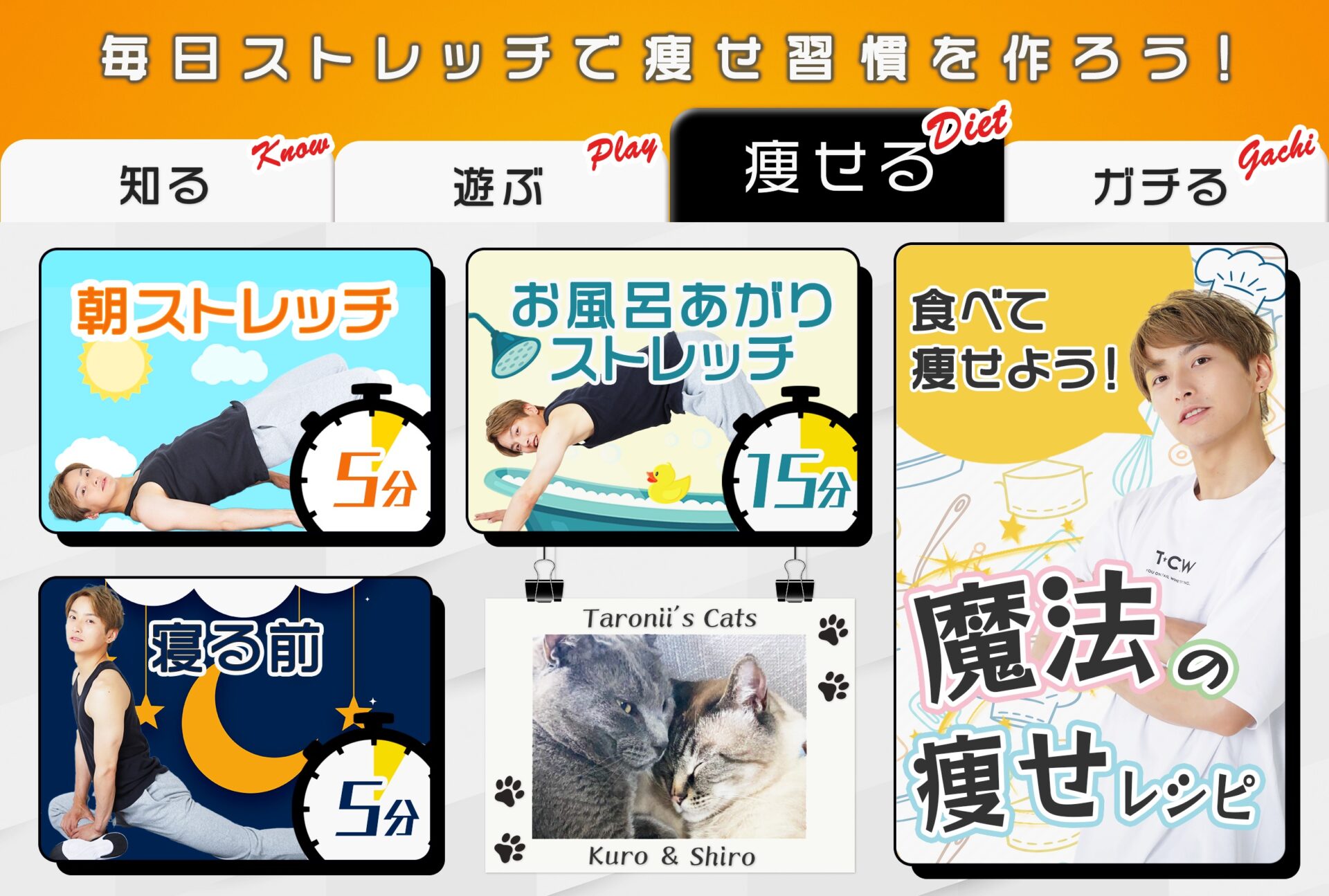Viewport: 1329px width, 896px height.
Task: Select the 痩せる Diet tab
Action: (836, 170)
